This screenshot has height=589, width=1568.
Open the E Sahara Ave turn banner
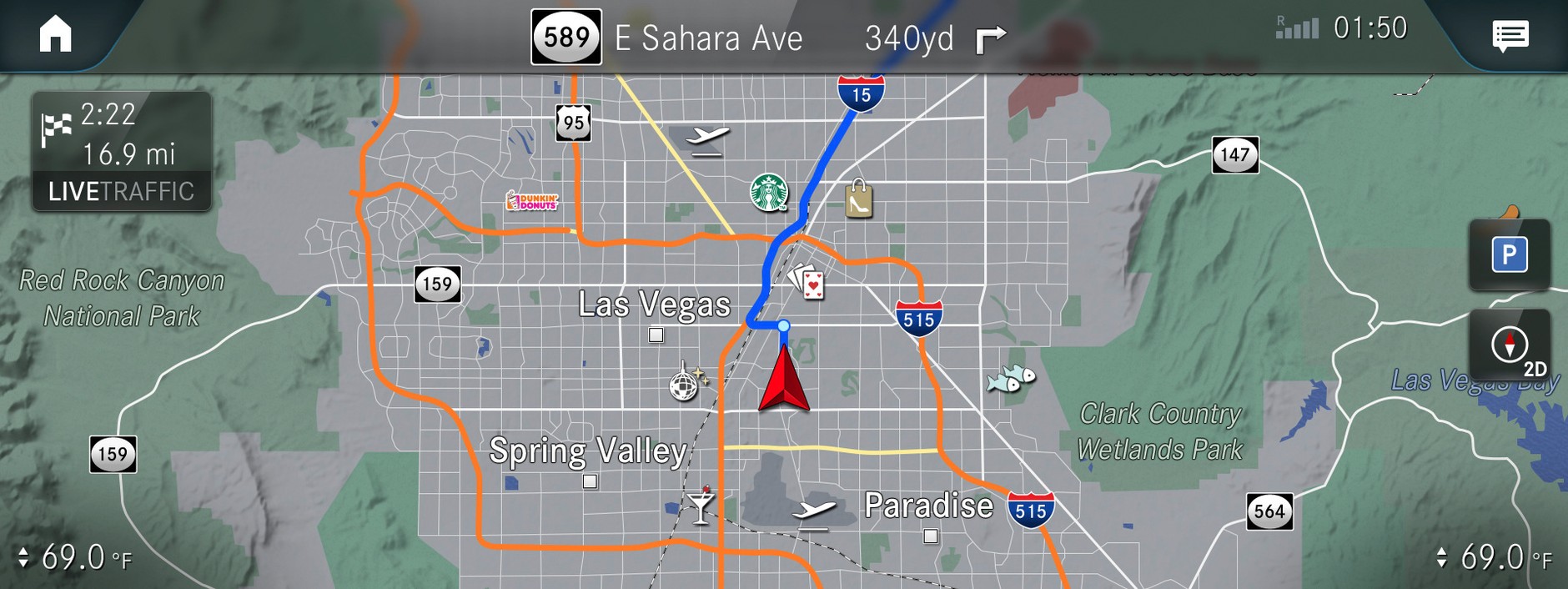point(767,38)
